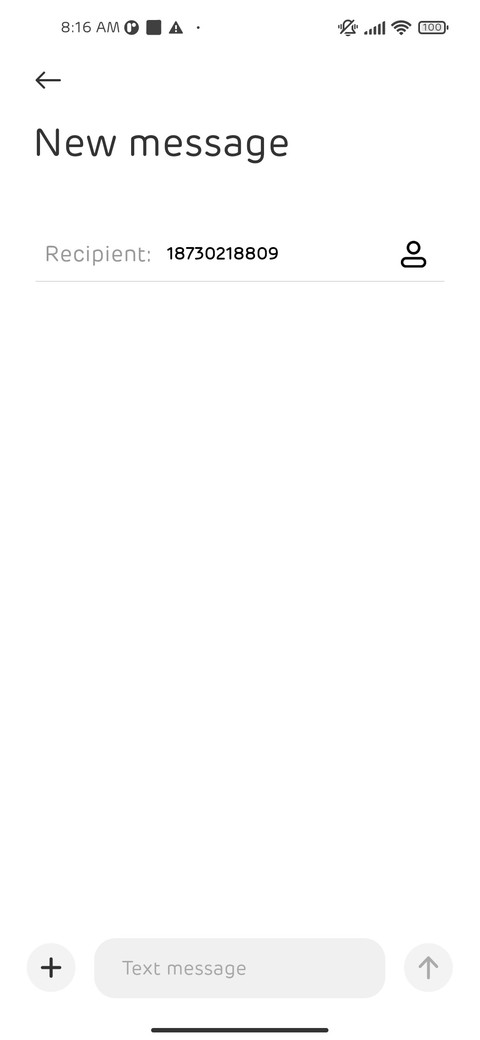
Task: Tap the plus attachment button
Action: (51, 968)
